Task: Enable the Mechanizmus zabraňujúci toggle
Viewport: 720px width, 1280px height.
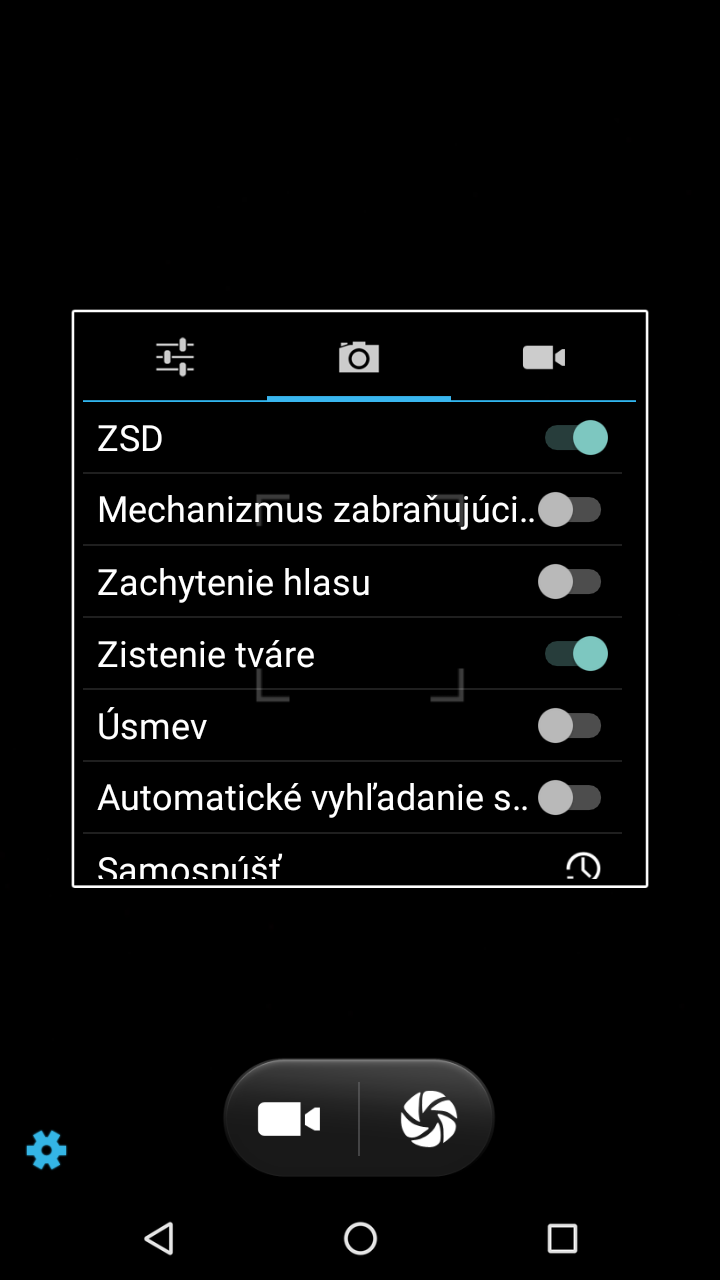Action: pyautogui.click(x=570, y=510)
